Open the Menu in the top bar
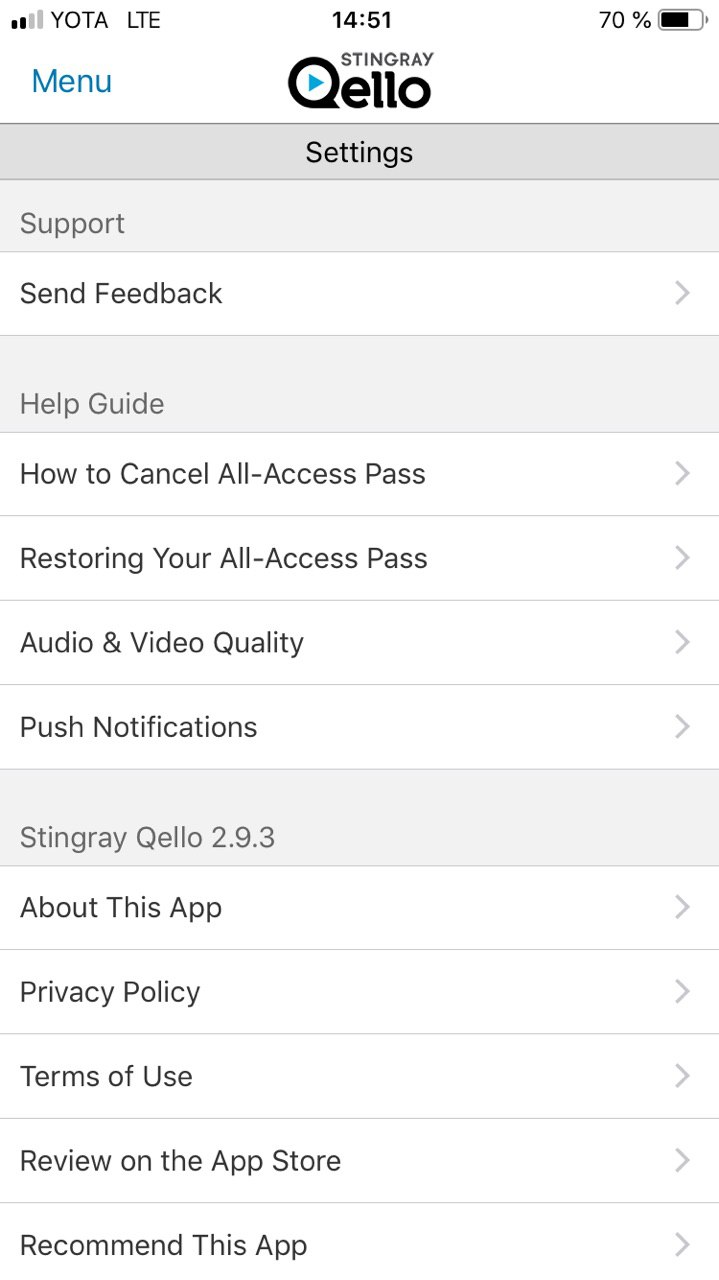Image resolution: width=719 pixels, height=1280 pixels. coord(72,81)
